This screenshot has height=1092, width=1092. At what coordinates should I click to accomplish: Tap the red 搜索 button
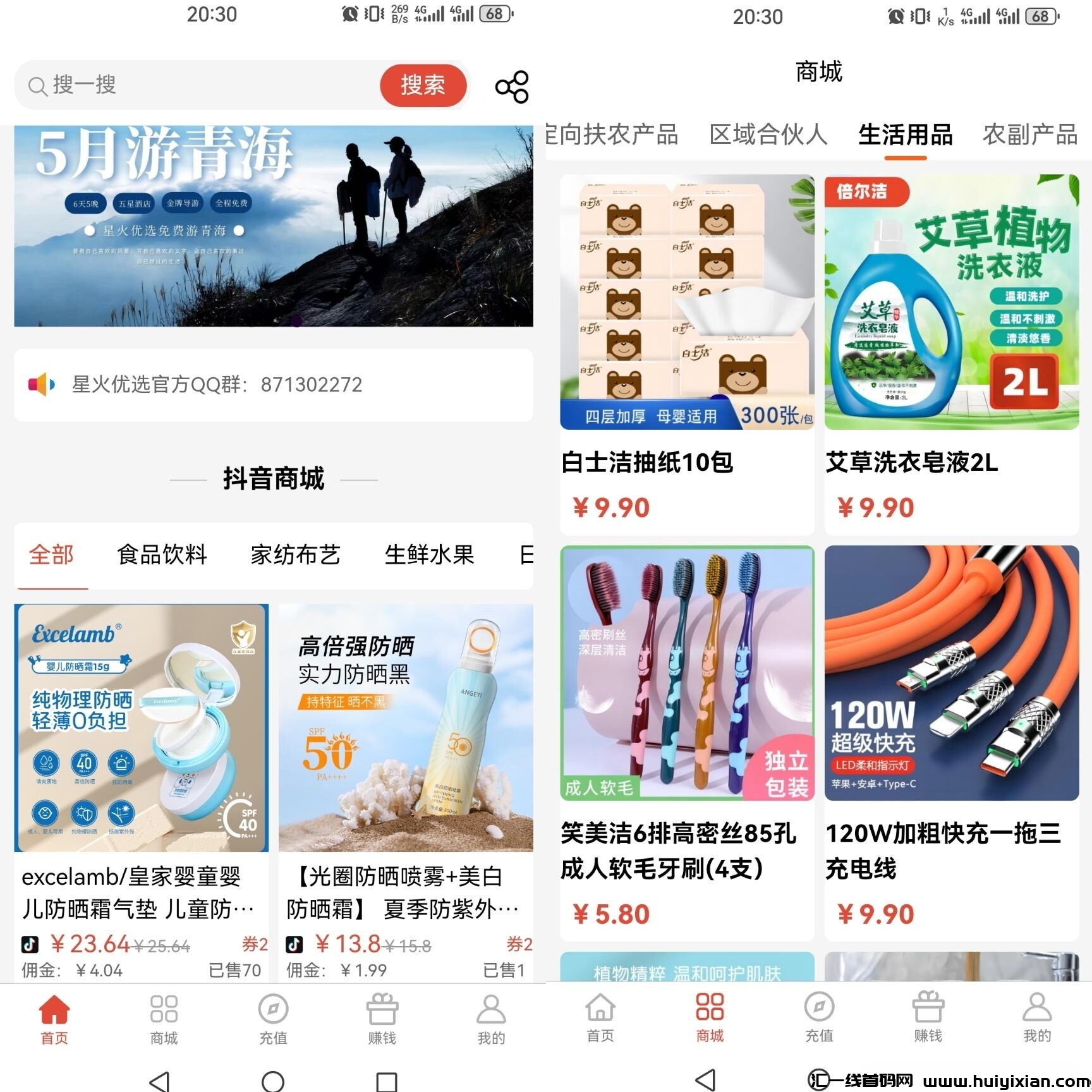pyautogui.click(x=423, y=85)
